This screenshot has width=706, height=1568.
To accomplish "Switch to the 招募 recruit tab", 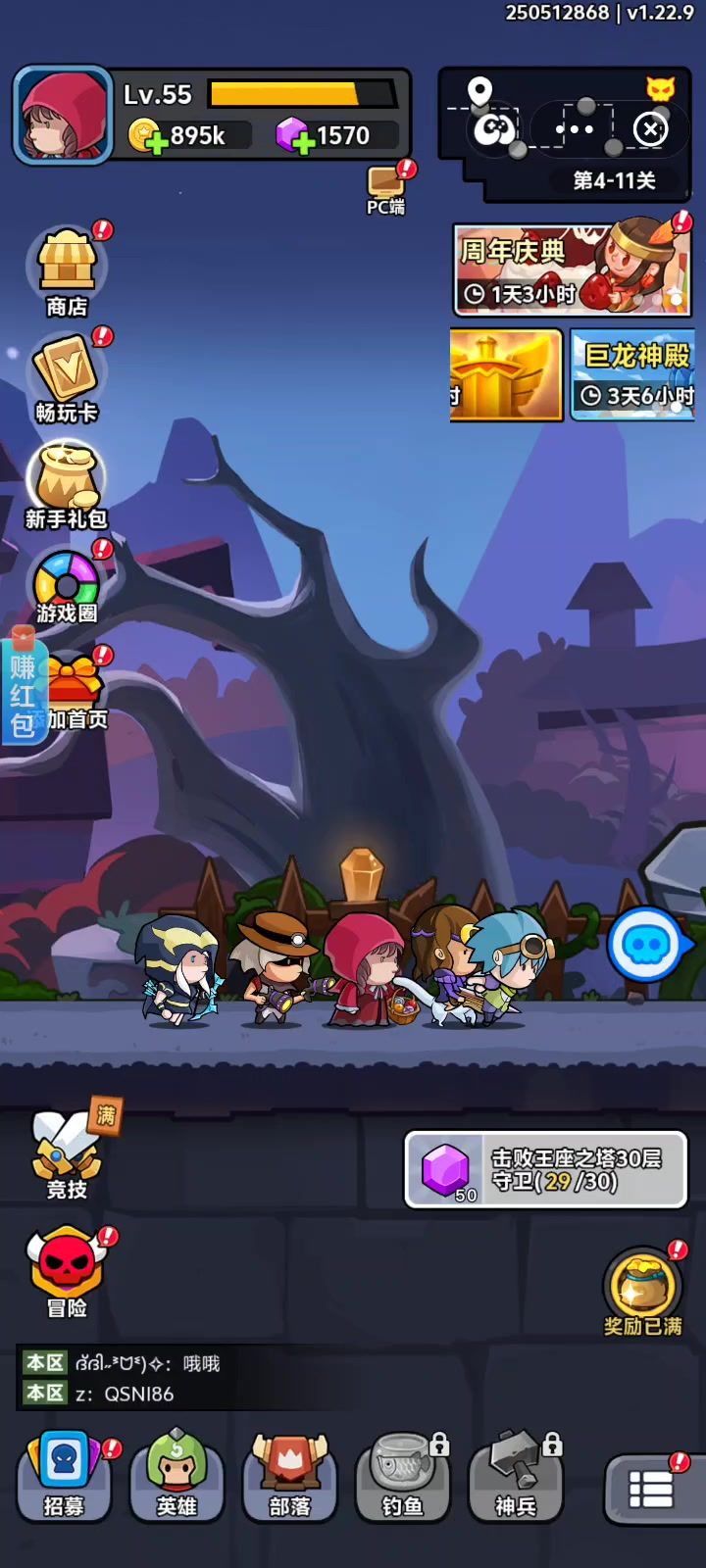I will 65,1477.
